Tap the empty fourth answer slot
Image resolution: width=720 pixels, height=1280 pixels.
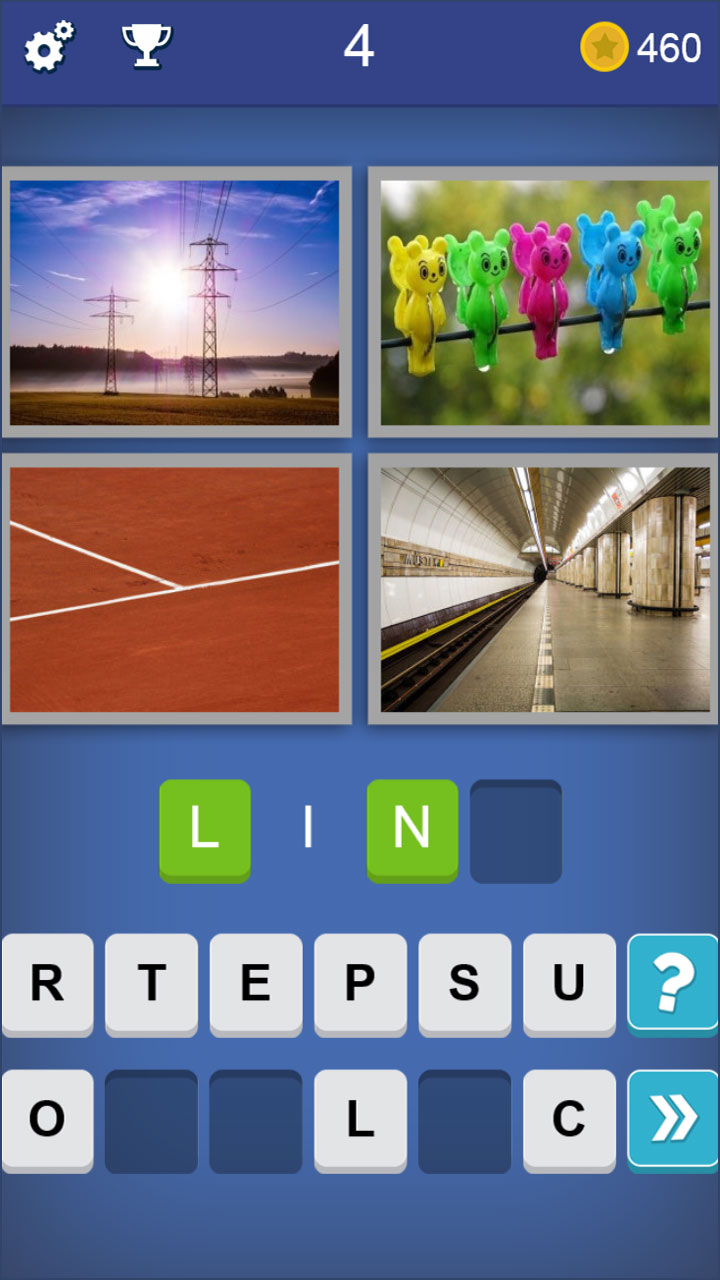click(515, 830)
